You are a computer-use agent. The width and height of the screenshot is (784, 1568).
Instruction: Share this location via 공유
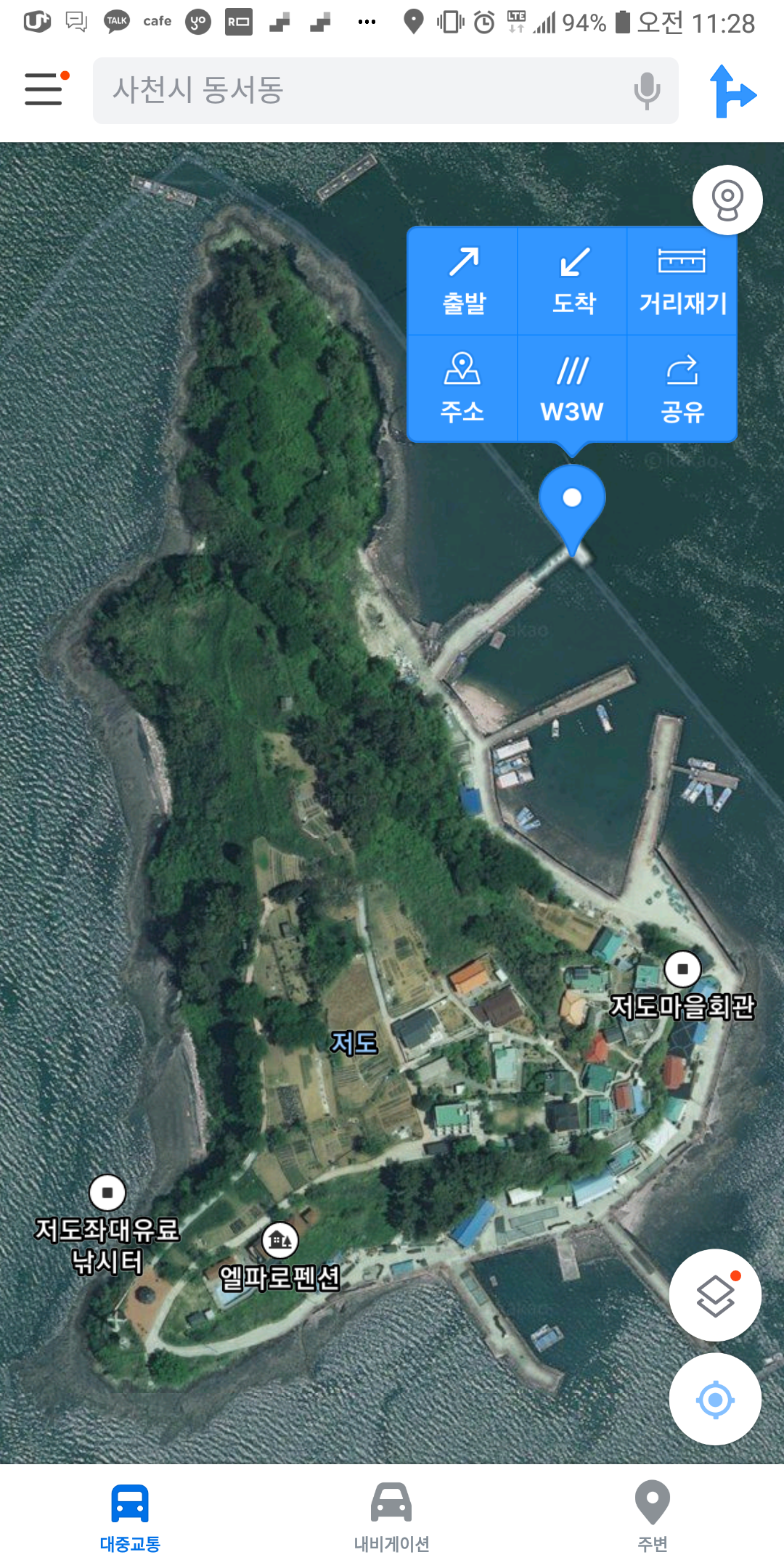coord(682,388)
